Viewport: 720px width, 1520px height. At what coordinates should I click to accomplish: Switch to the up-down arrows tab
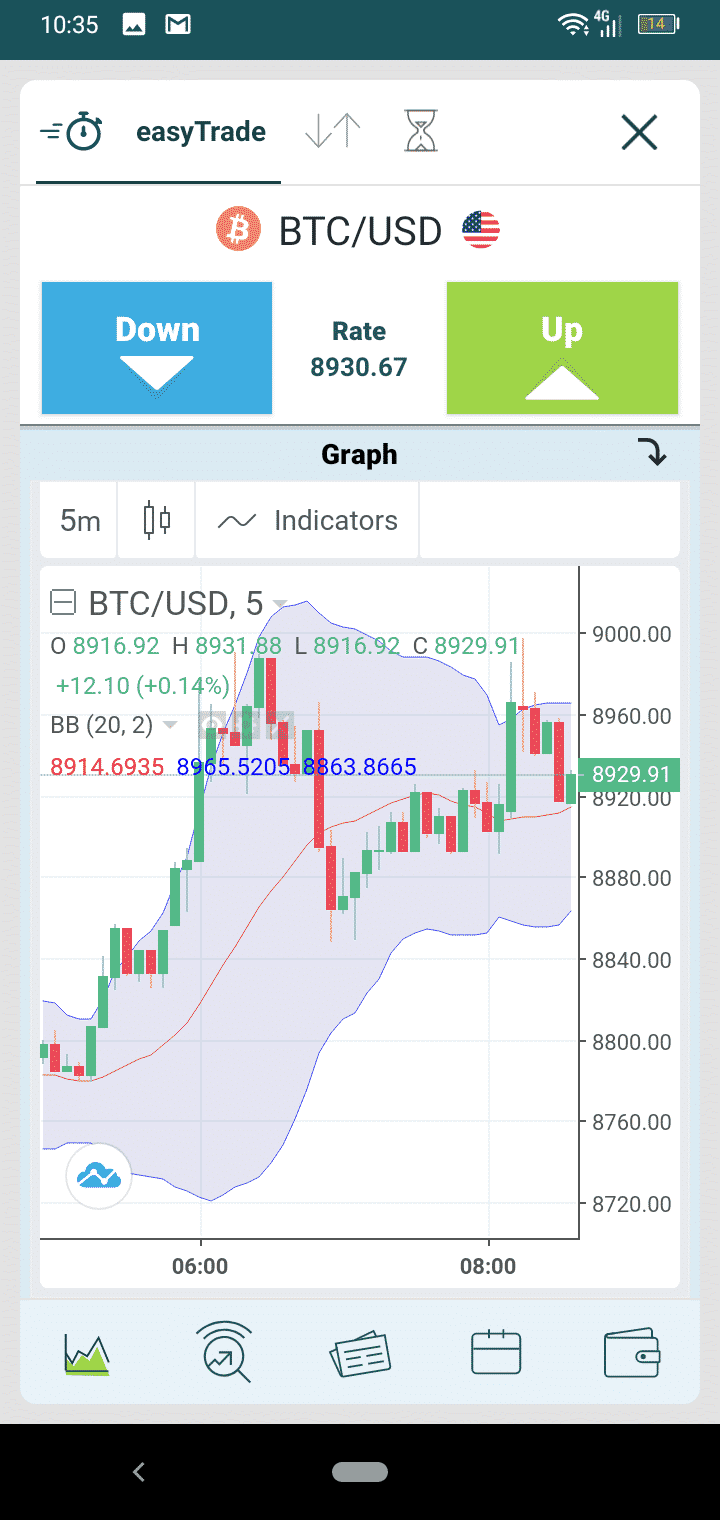click(x=333, y=132)
